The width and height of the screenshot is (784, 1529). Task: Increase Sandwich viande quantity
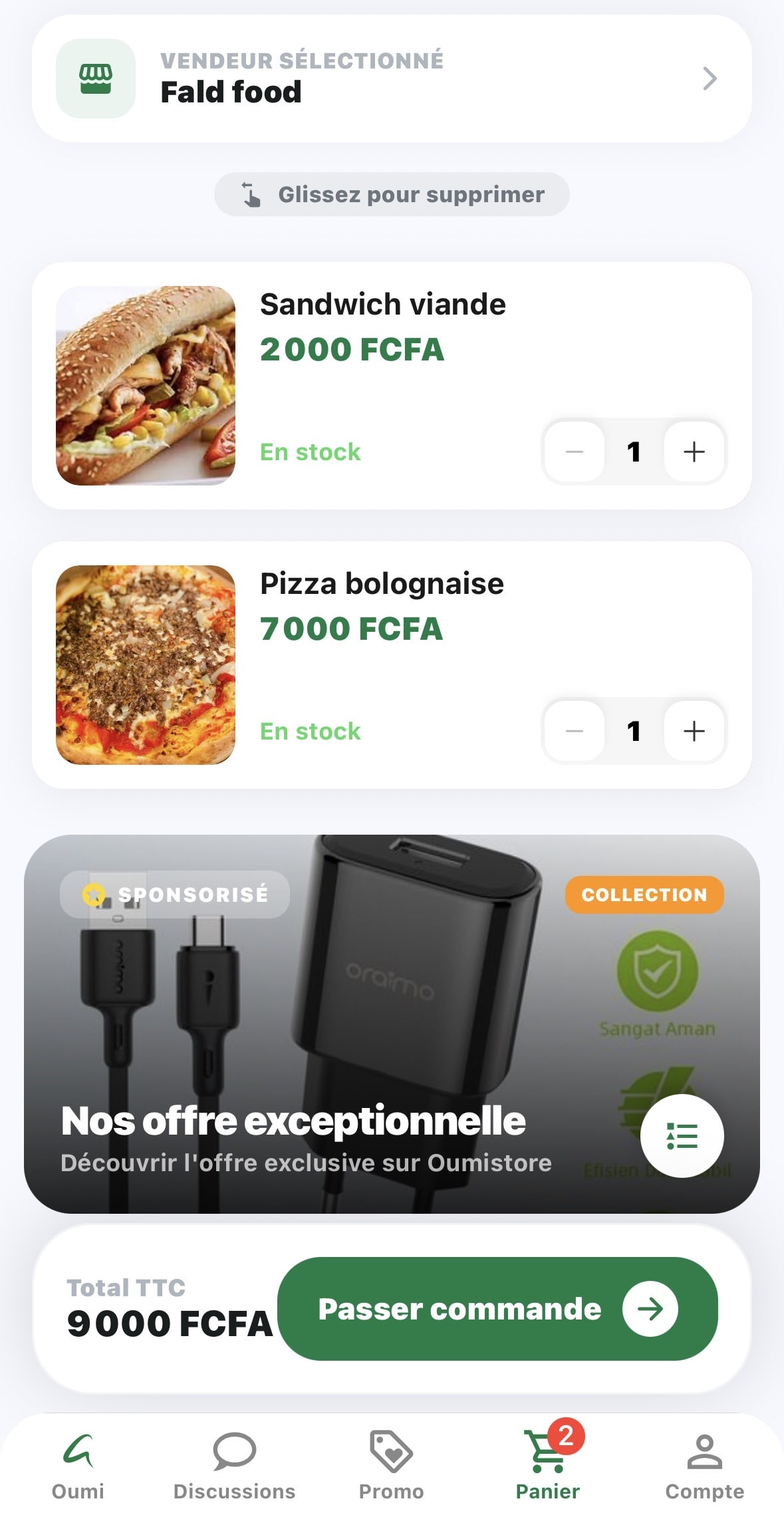coord(694,452)
